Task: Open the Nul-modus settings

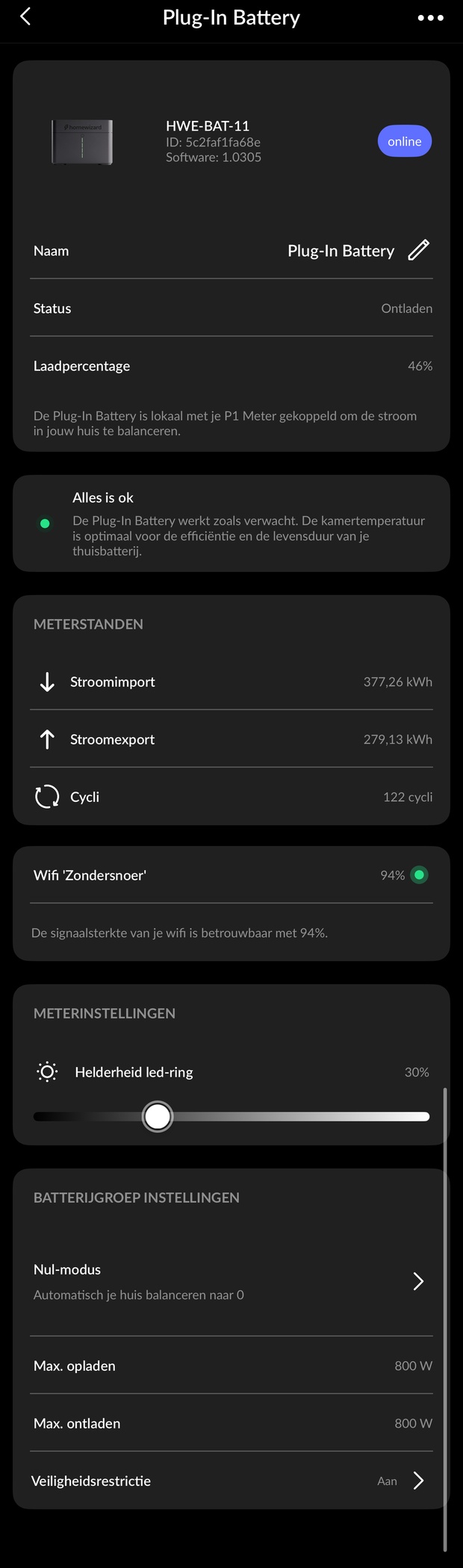Action: (232, 1281)
